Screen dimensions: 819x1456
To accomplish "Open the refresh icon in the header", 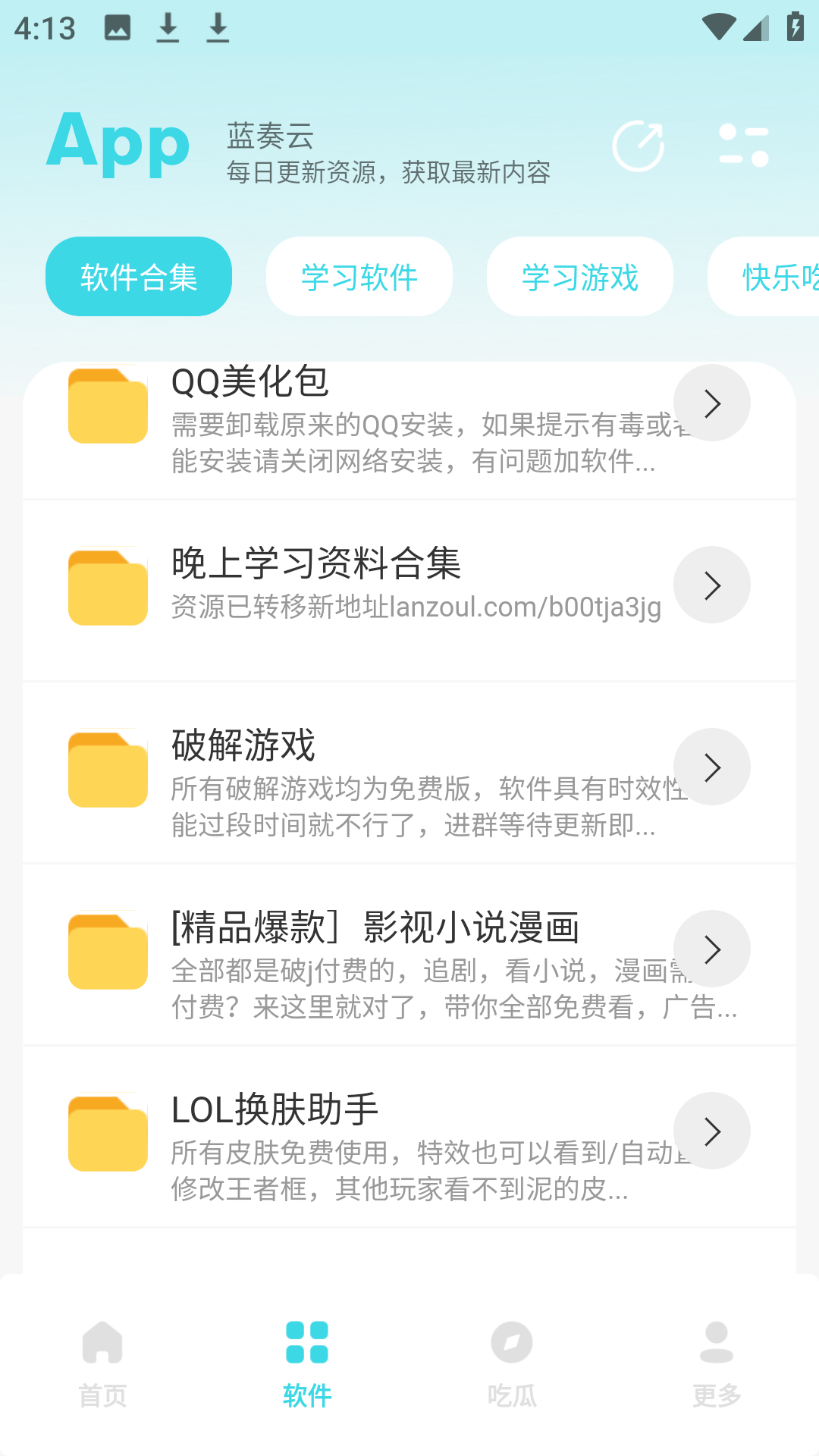I will (x=639, y=145).
